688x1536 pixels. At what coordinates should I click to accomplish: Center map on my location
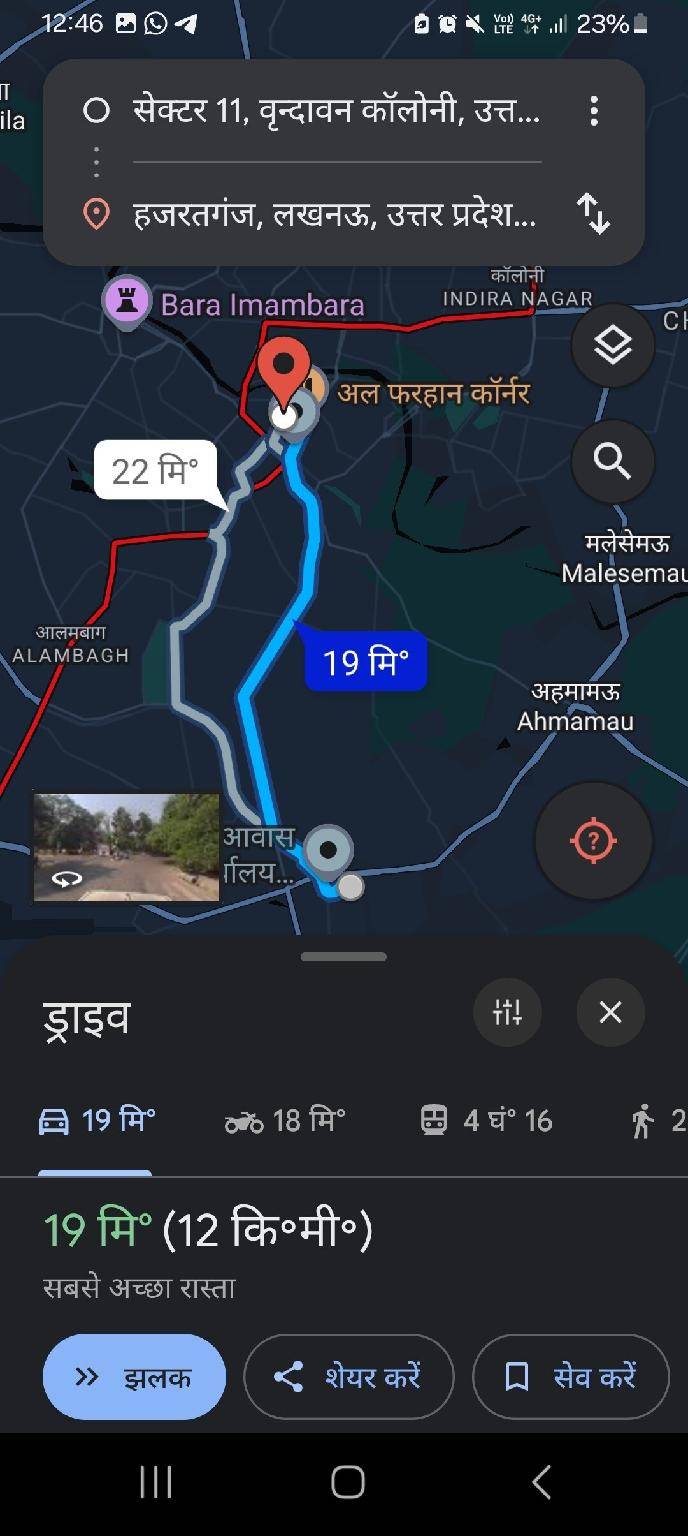point(593,841)
